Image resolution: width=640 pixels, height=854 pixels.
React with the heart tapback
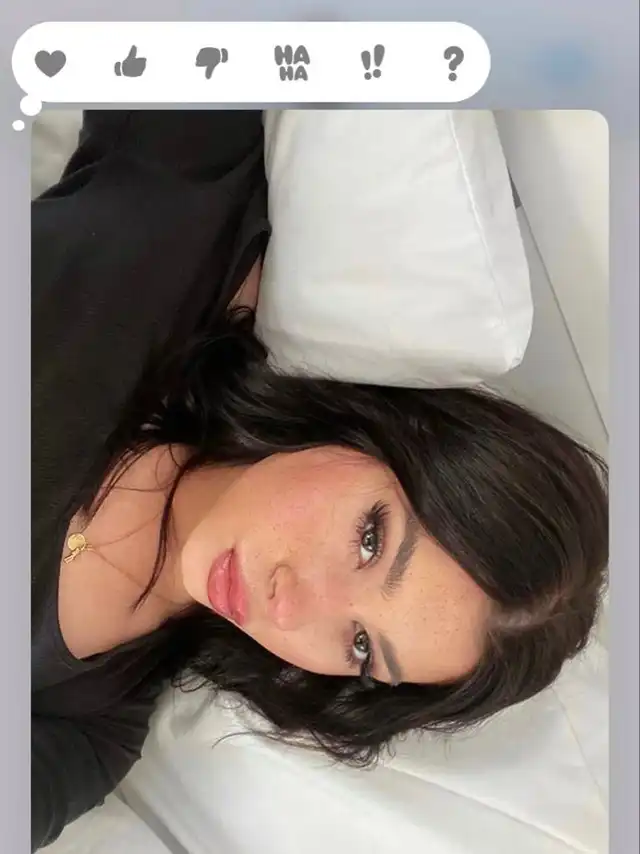coord(50,63)
